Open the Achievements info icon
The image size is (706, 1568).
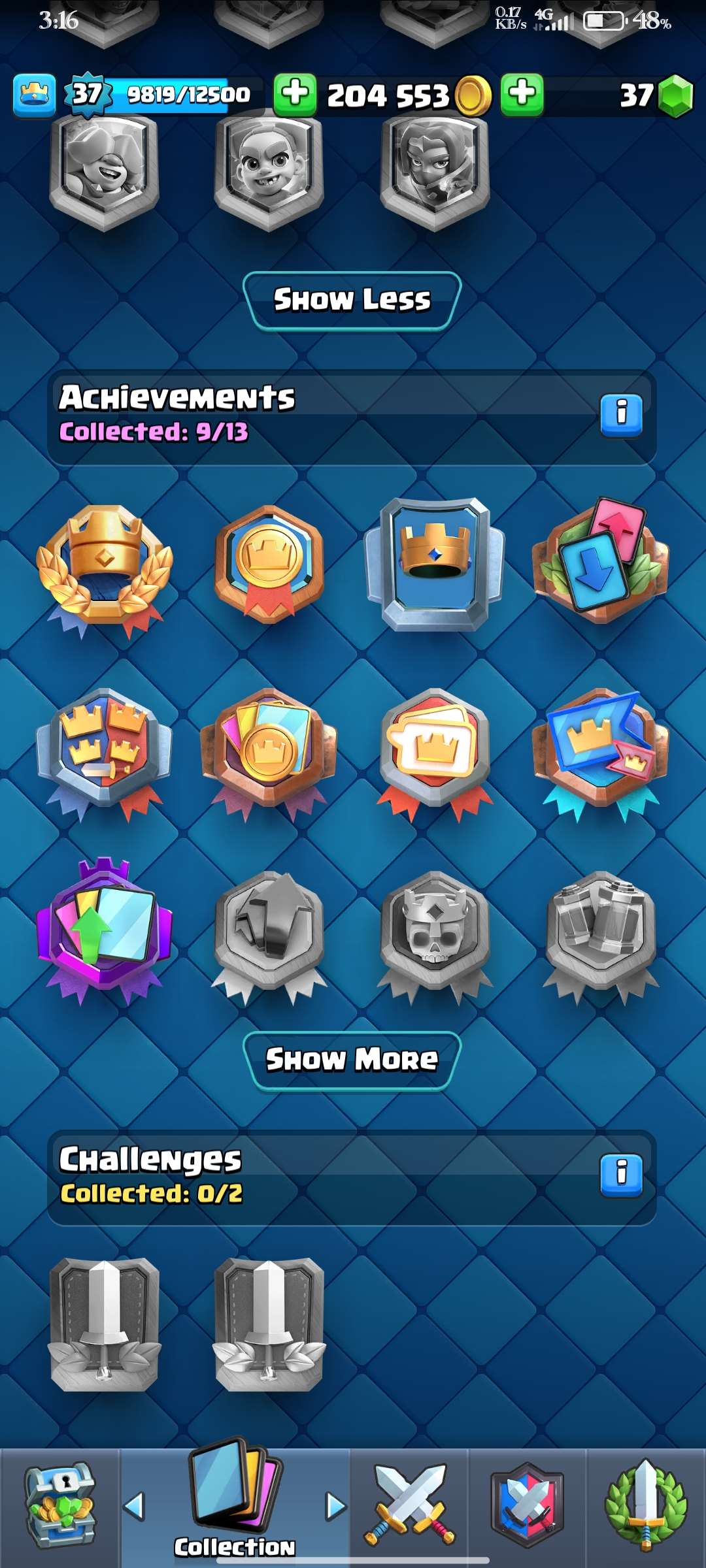(621, 415)
